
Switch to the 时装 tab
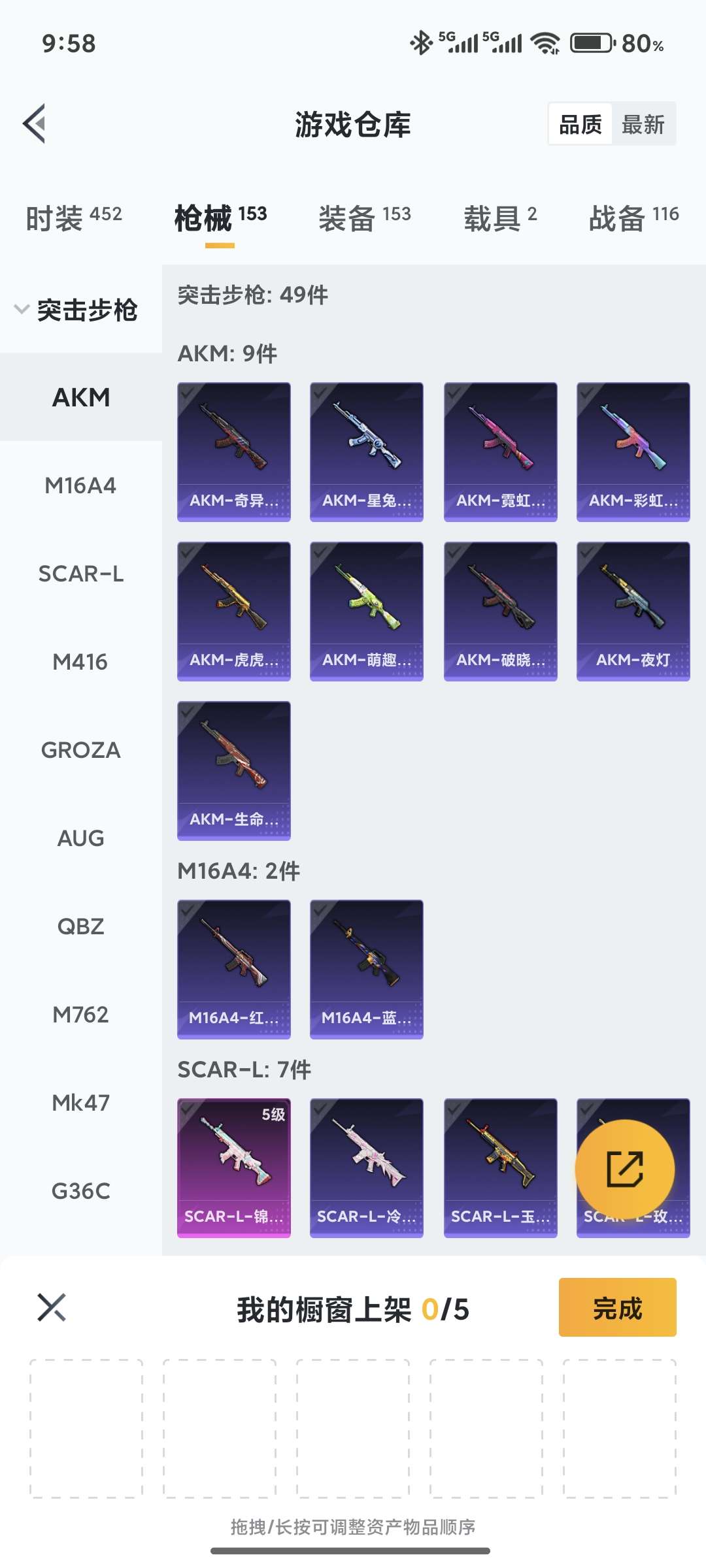pyautogui.click(x=73, y=218)
